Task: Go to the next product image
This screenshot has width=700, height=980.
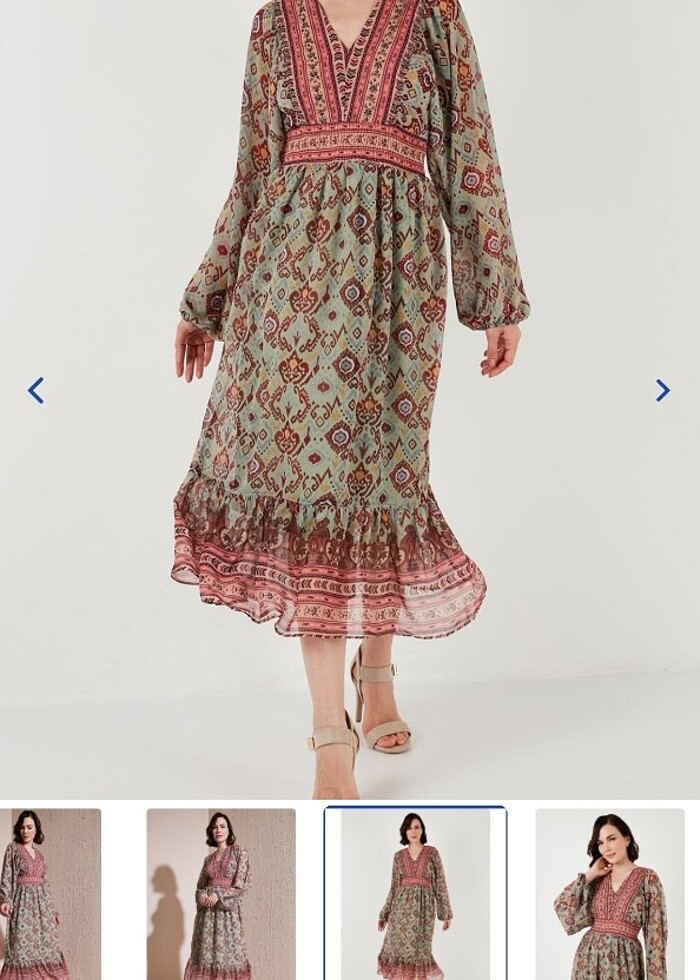Action: click(662, 390)
